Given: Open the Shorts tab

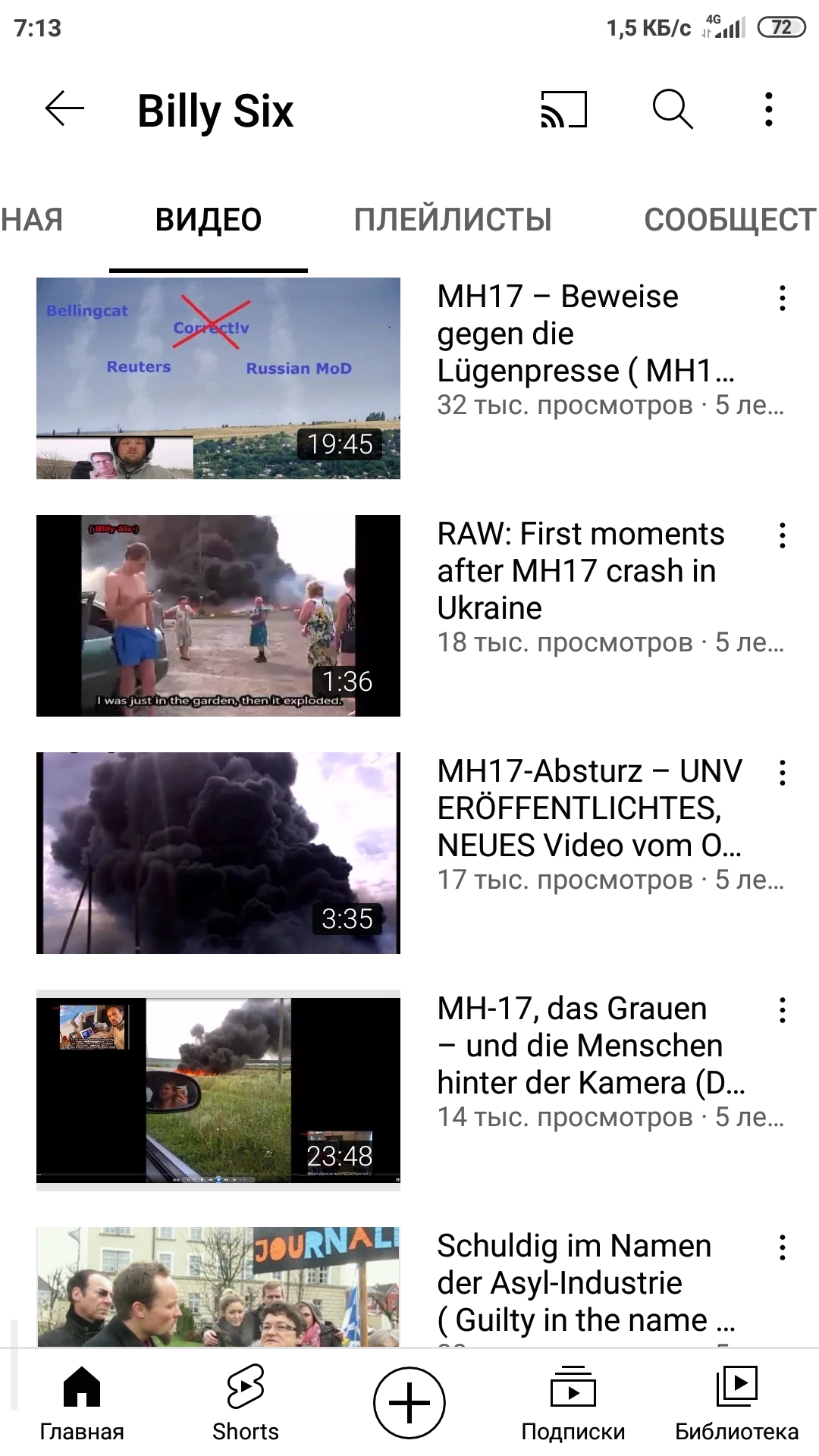Looking at the screenshot, I should click(x=246, y=1403).
